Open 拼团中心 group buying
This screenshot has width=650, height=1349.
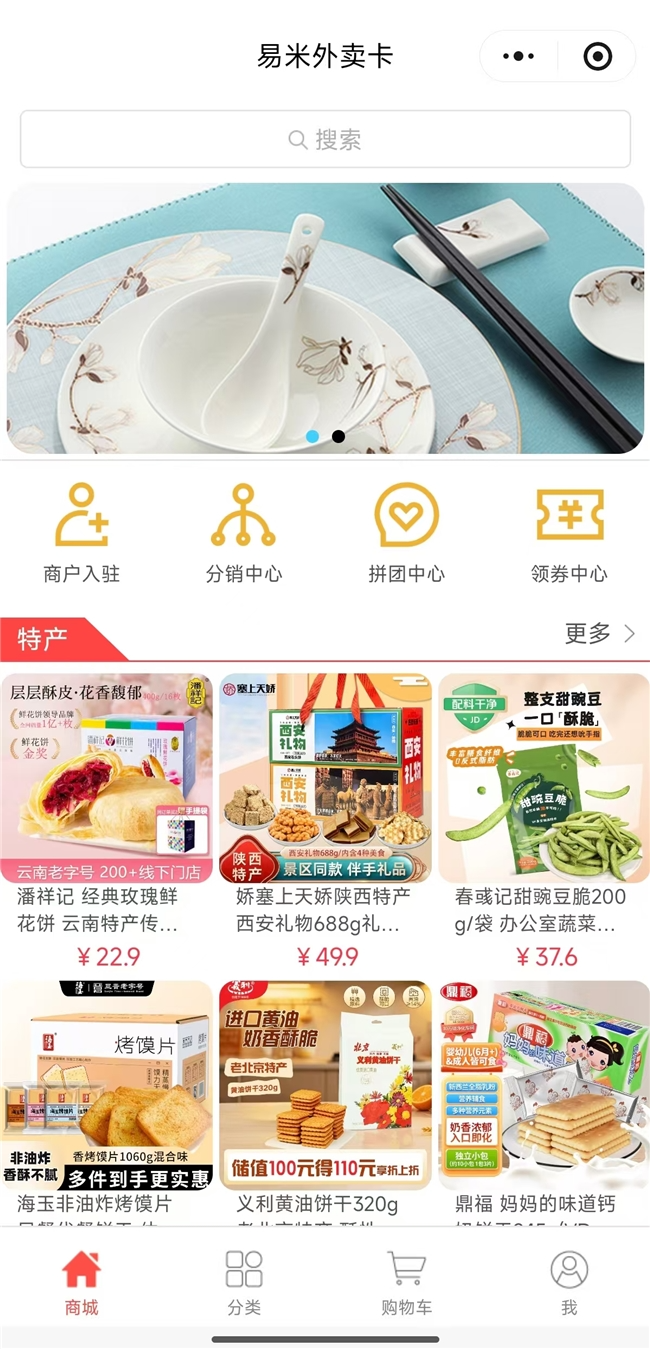coord(406,533)
